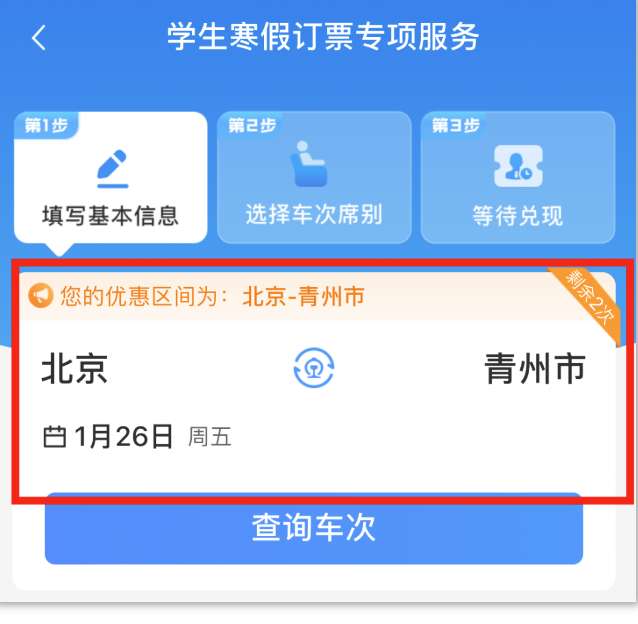Screen dimensions: 638x624
Task: Select the 选择车次席别 step
Action: click(314, 178)
